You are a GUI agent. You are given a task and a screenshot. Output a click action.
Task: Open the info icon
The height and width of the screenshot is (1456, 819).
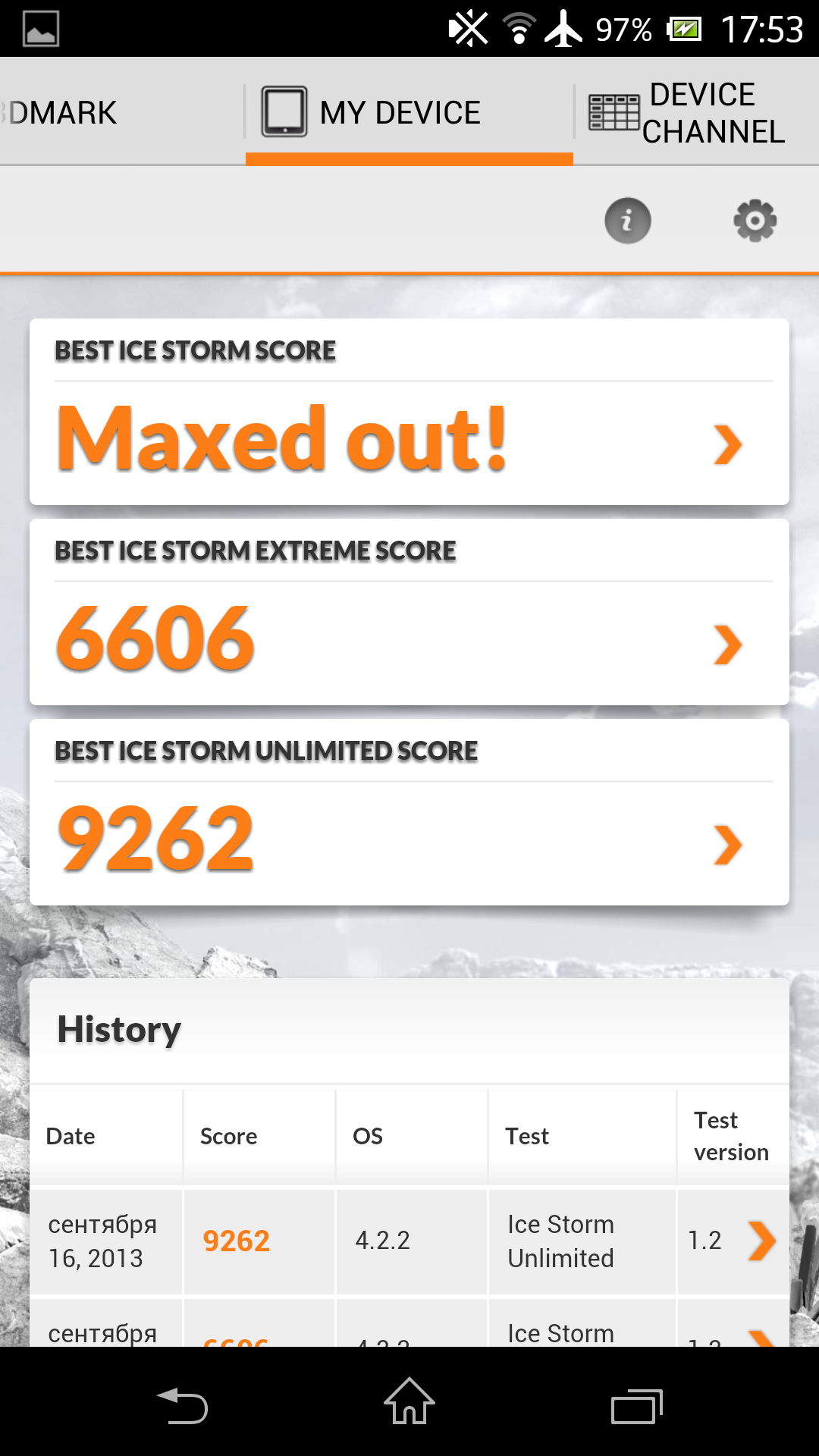[627, 221]
